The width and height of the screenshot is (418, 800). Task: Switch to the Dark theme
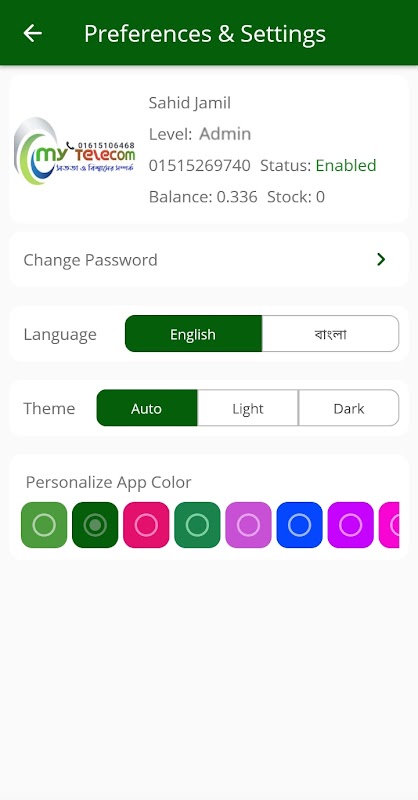(349, 408)
